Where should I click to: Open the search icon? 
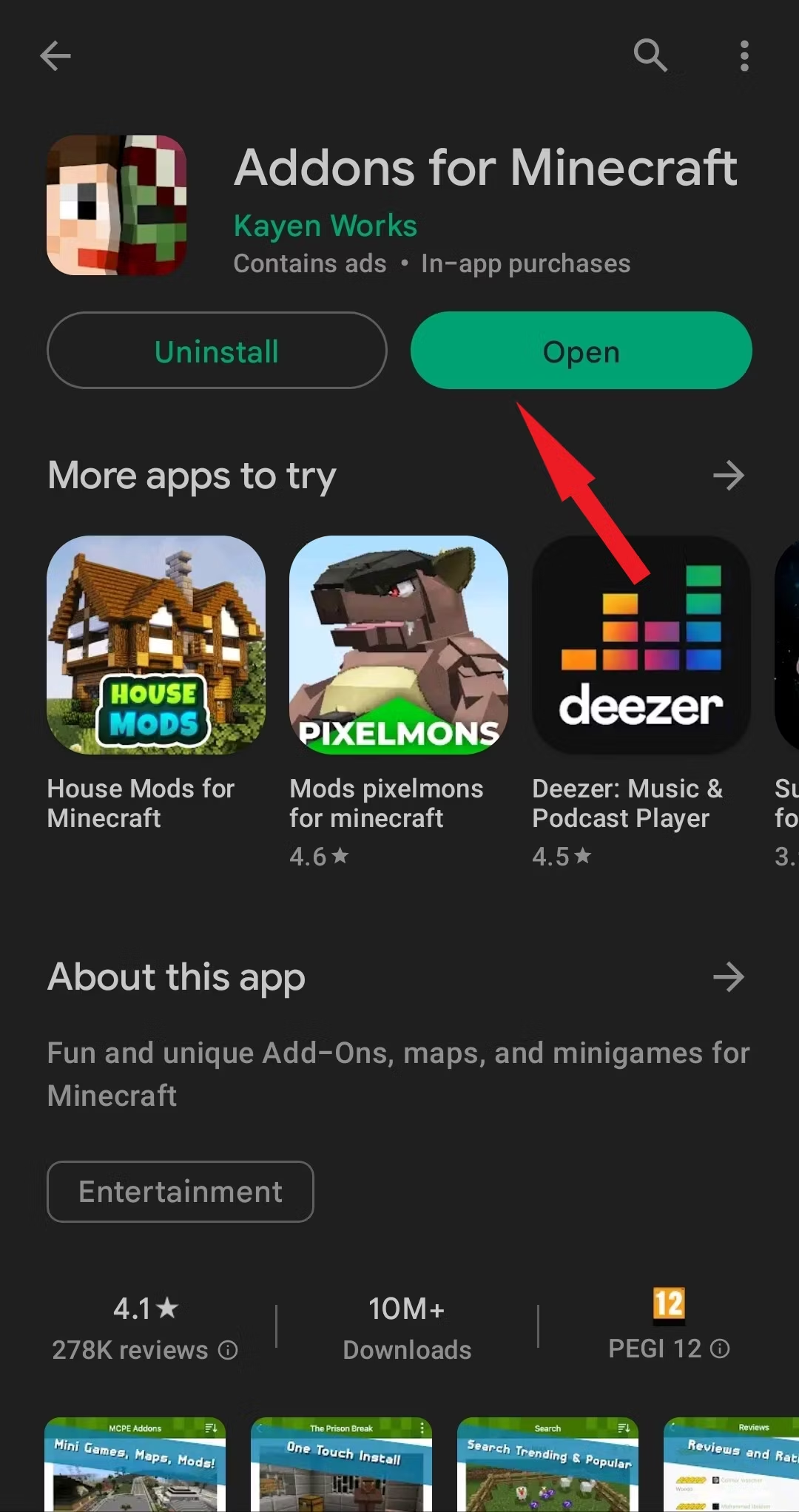(x=650, y=55)
